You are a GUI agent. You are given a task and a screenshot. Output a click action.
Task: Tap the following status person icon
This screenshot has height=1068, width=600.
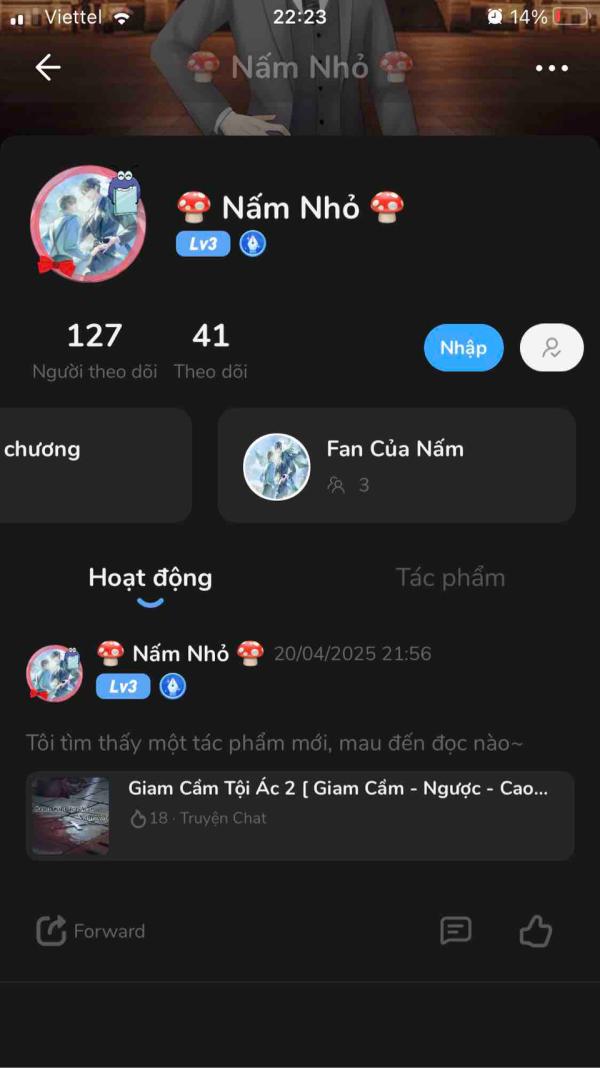tap(551, 348)
